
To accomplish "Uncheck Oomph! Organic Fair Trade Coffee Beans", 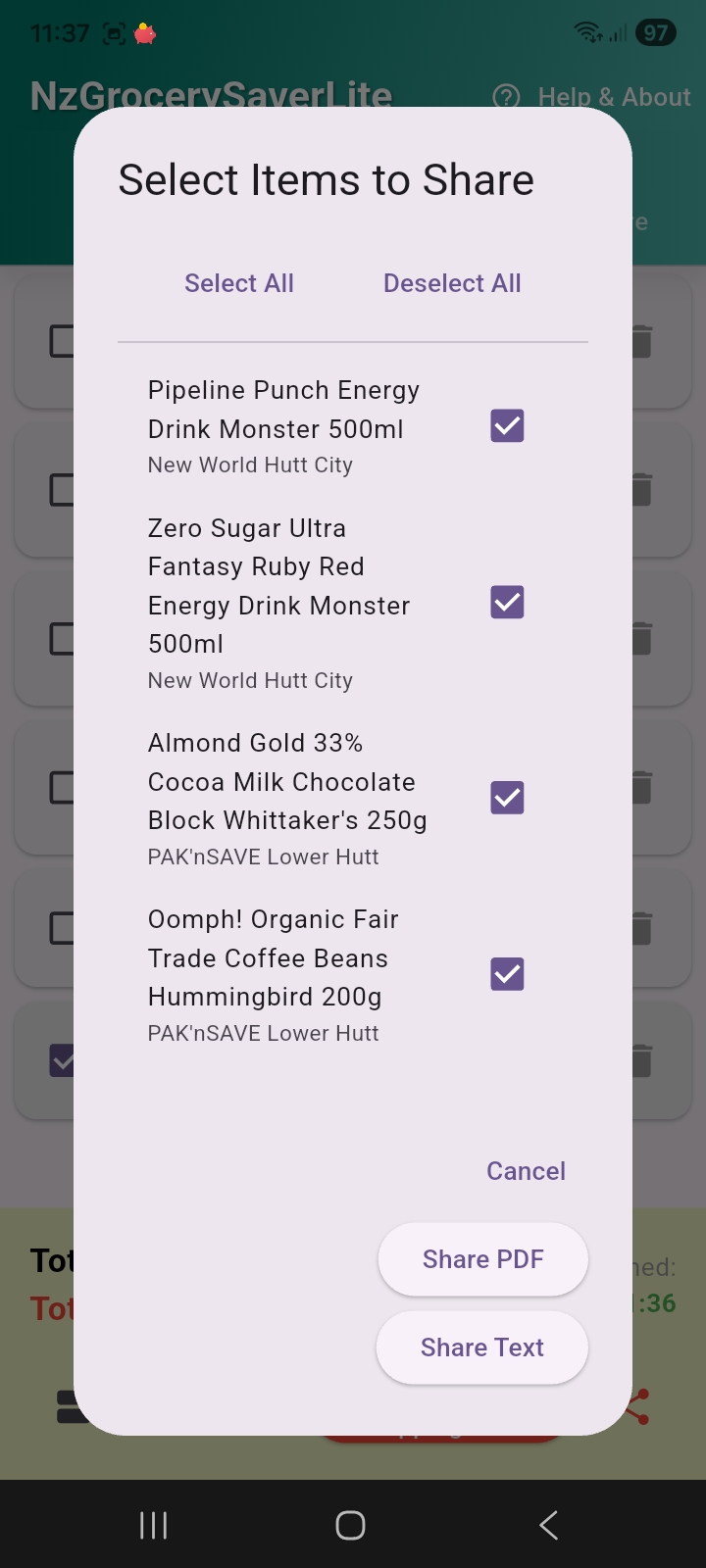I will (x=506, y=973).
